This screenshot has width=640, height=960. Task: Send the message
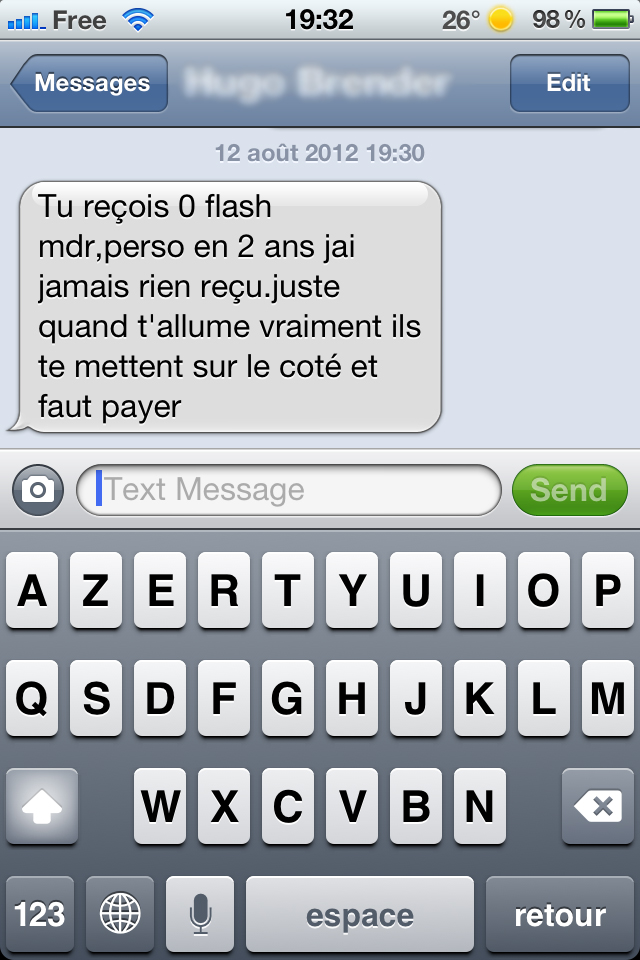568,490
